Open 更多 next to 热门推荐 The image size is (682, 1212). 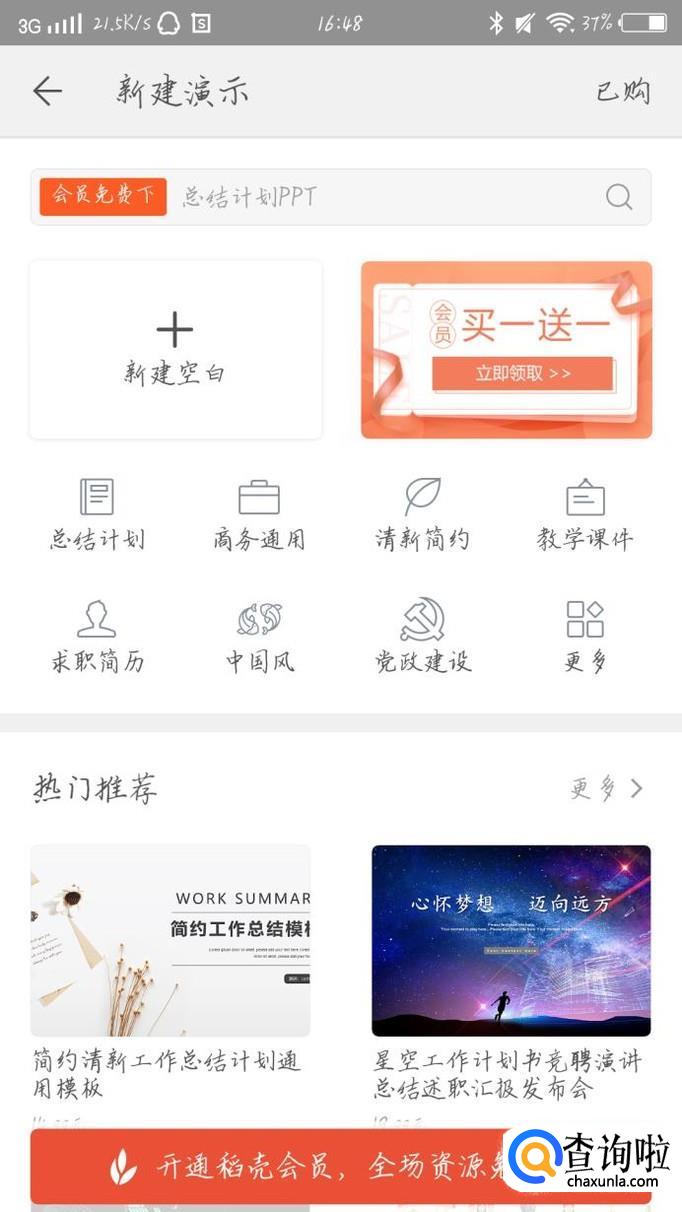click(607, 789)
